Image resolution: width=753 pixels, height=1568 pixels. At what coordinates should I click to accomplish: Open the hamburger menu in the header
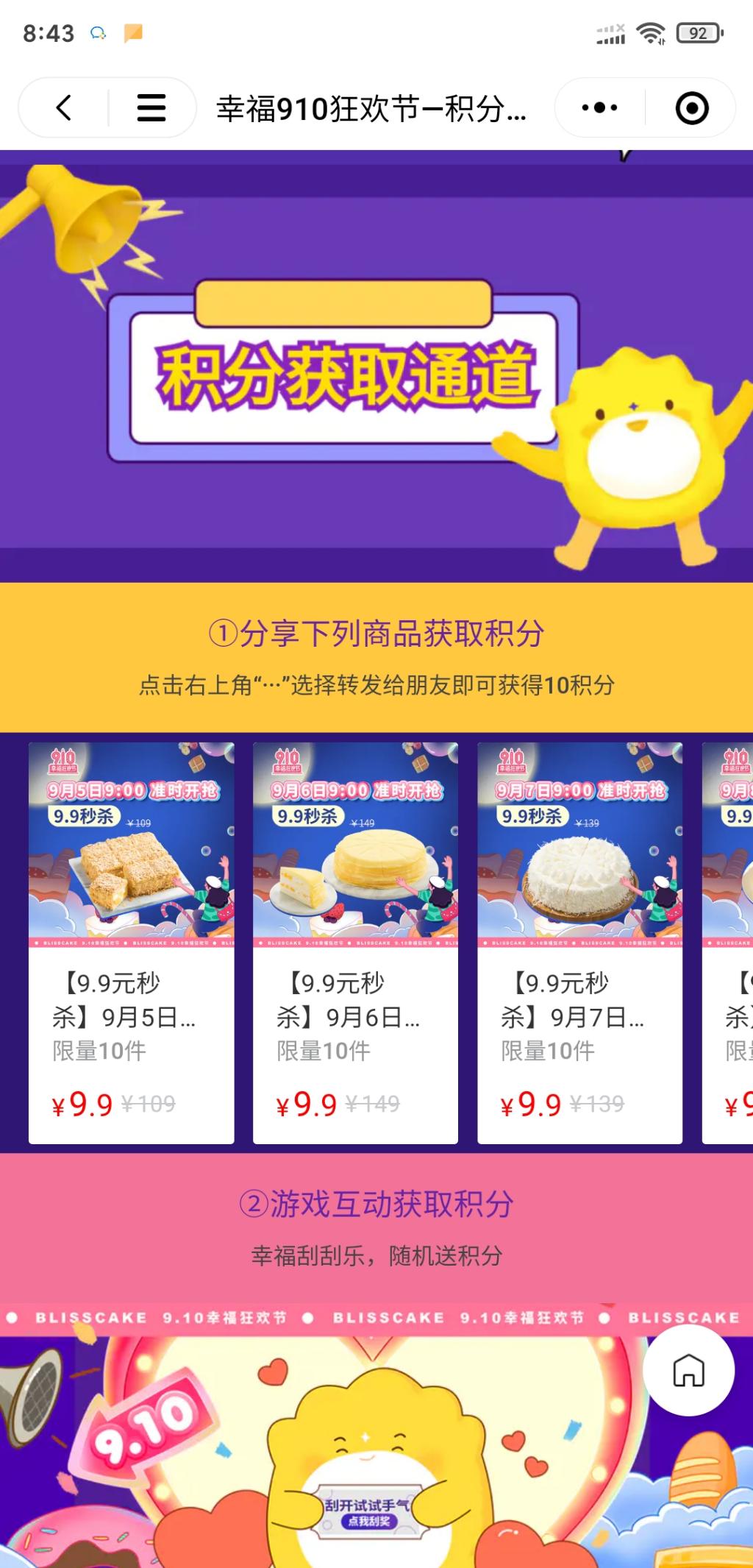pos(151,108)
